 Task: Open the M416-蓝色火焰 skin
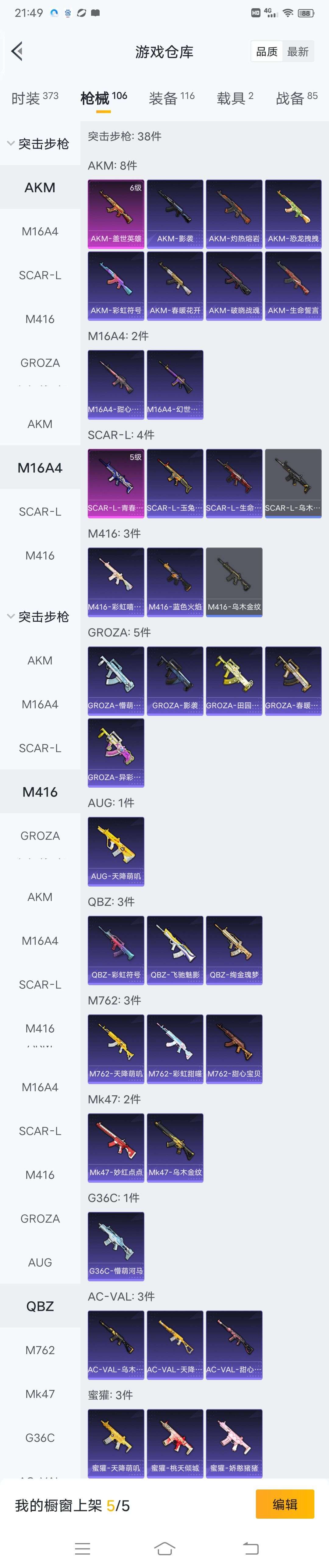[175, 581]
